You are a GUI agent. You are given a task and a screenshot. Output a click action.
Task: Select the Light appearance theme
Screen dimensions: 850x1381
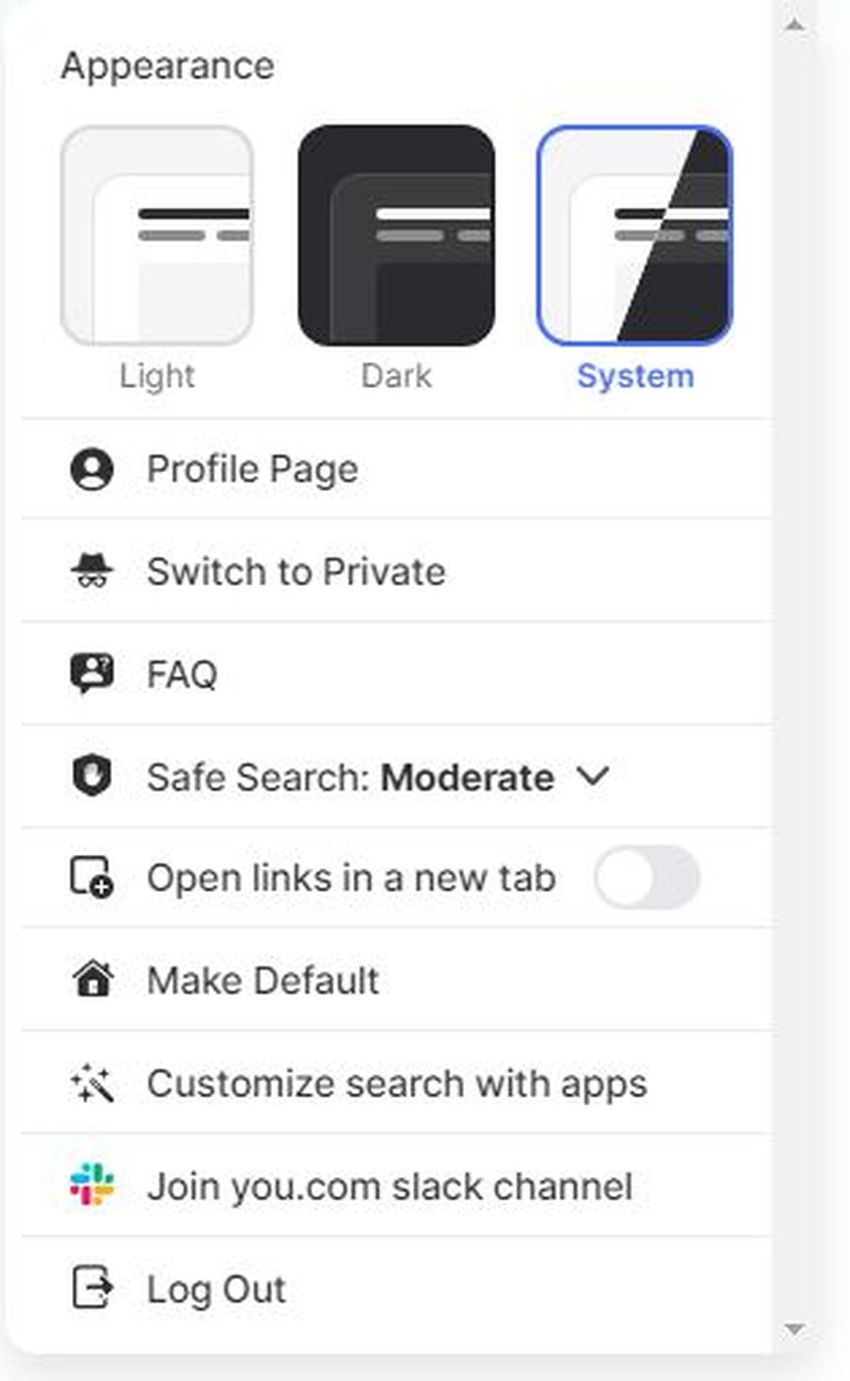157,236
